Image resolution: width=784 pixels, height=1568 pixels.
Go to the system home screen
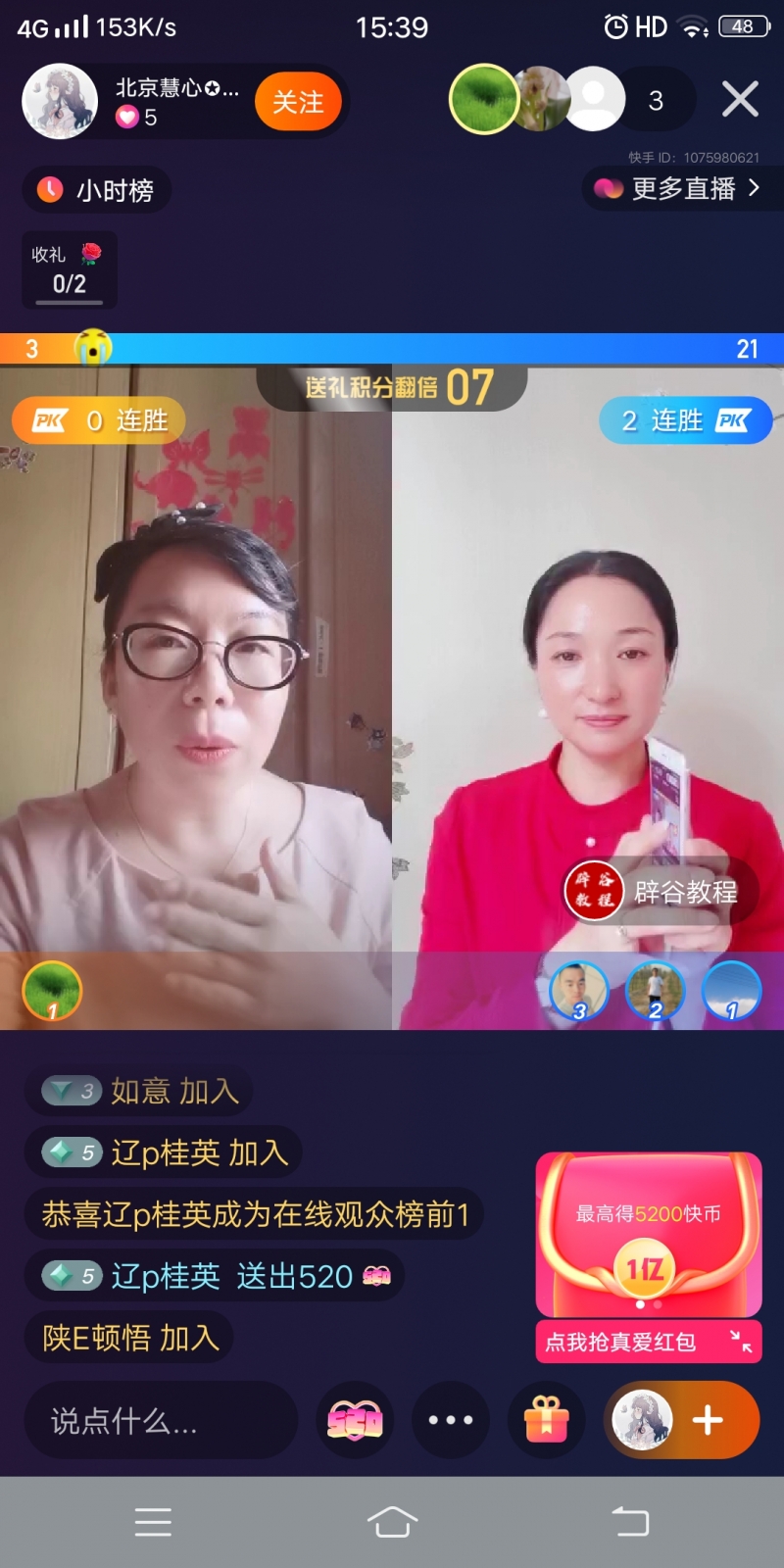coord(392,1522)
